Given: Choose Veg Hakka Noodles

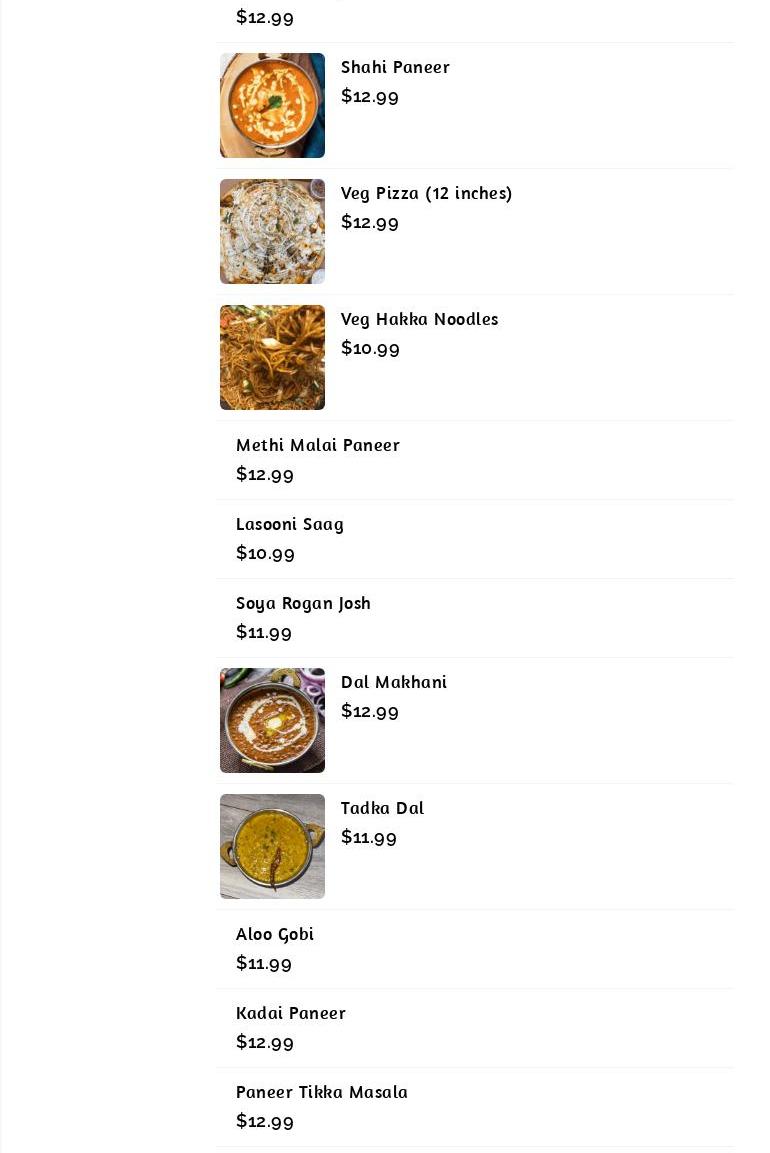Looking at the screenshot, I should tap(419, 319).
